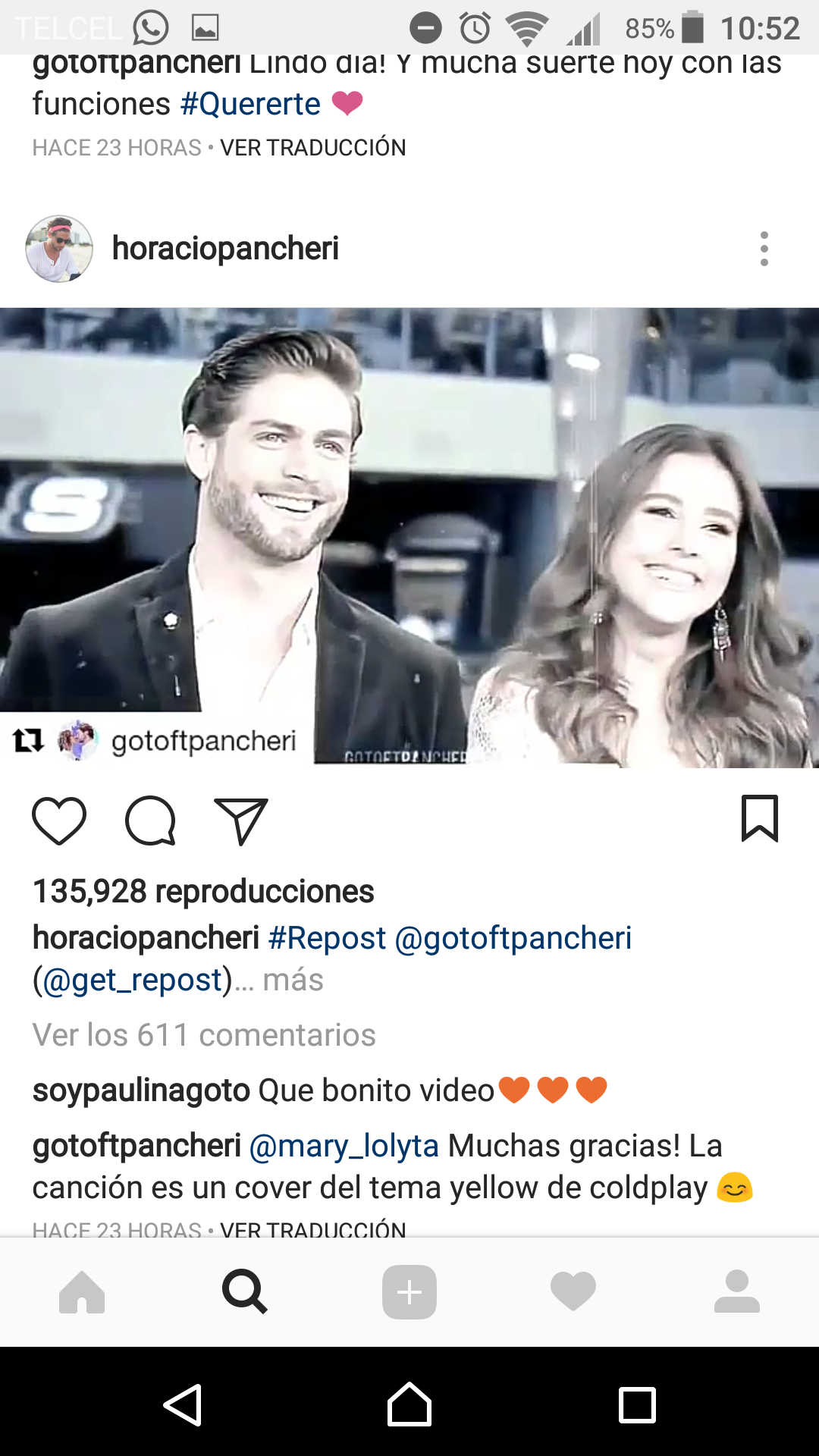Open the #Repost hashtag
819x1456 pixels.
(327, 938)
